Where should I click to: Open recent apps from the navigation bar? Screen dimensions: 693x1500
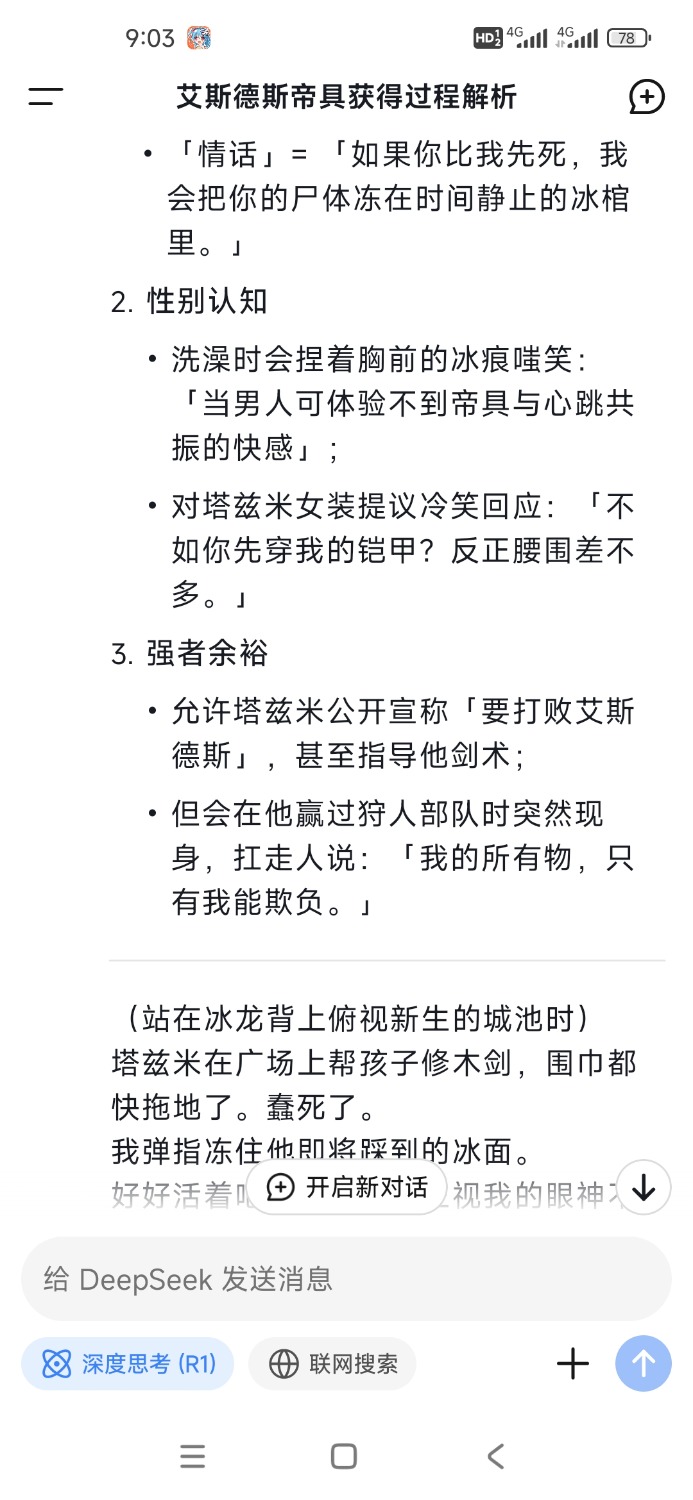(x=193, y=1456)
